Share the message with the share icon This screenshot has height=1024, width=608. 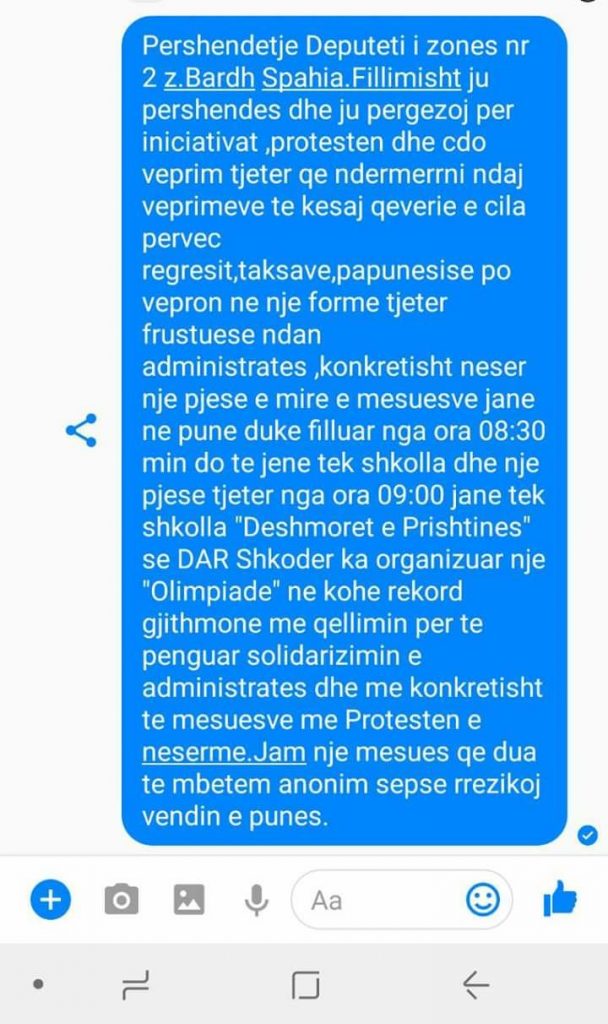[x=80, y=430]
